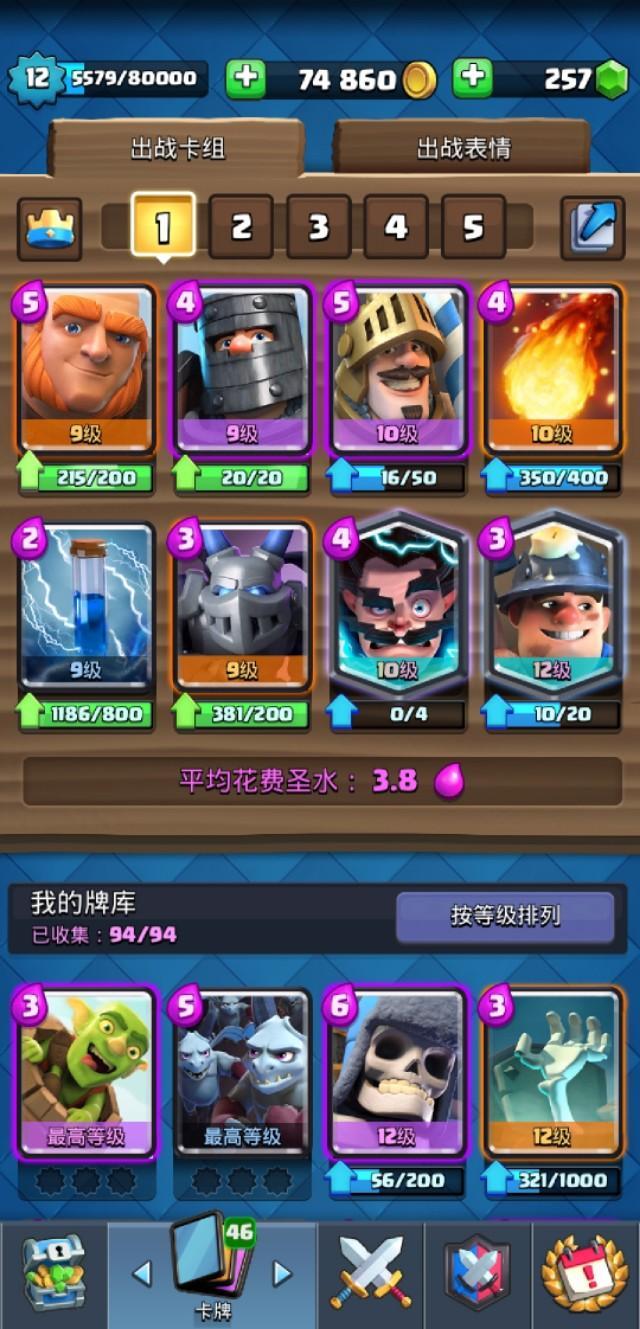Buy gems with the green plus button

pyautogui.click(x=473, y=78)
